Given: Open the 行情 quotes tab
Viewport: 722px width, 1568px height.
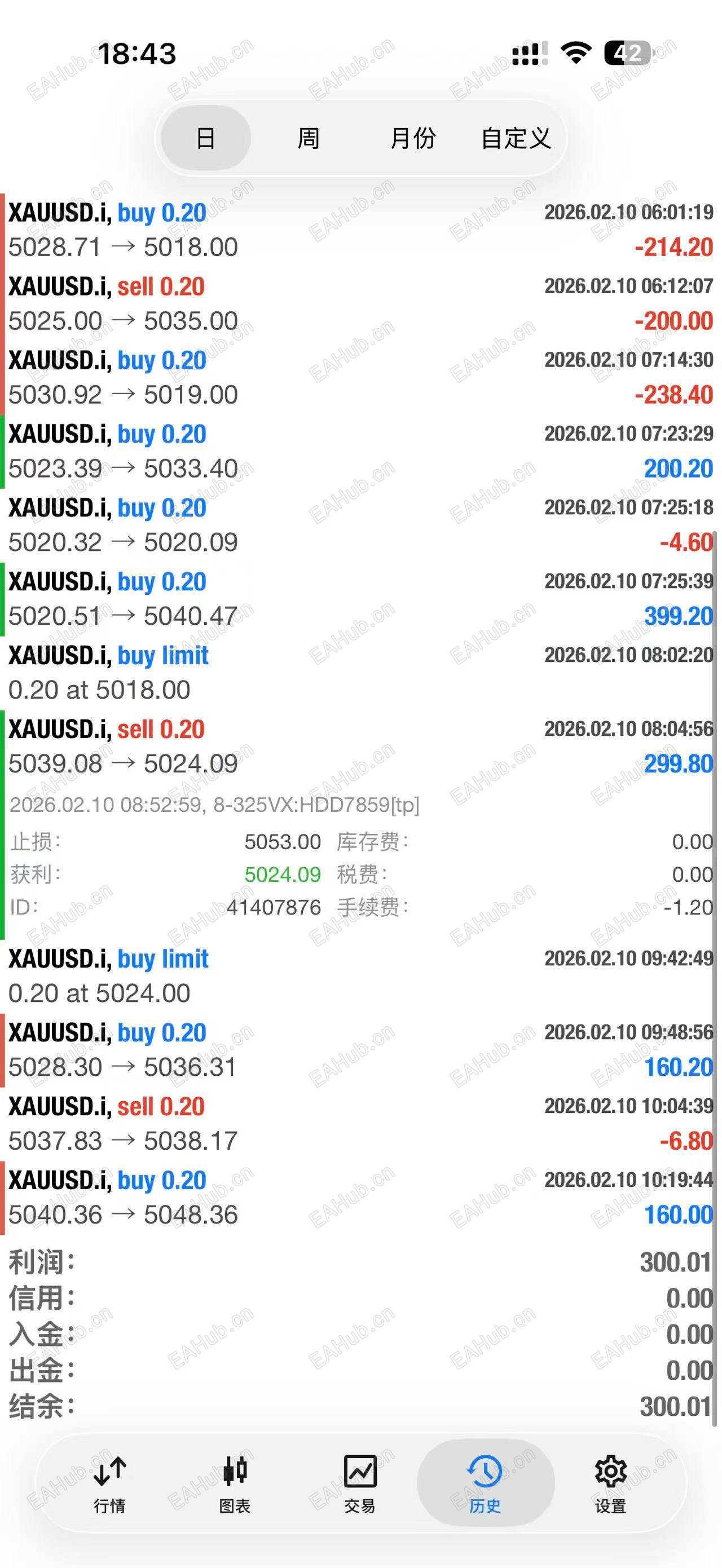Looking at the screenshot, I should [x=109, y=1484].
